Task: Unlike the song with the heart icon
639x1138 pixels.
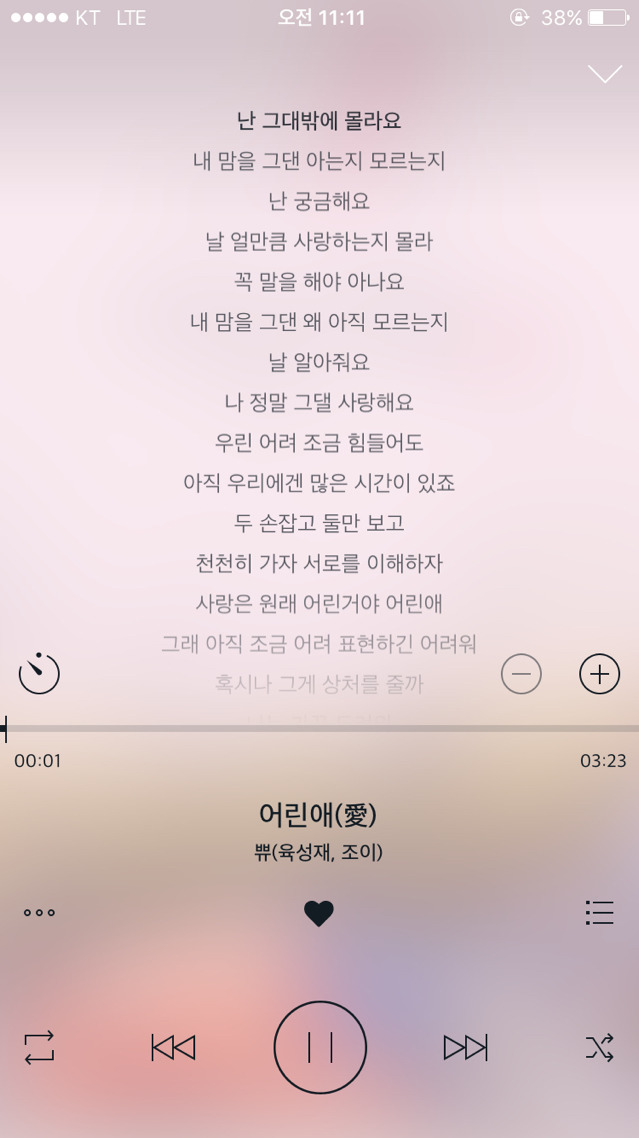Action: click(319, 913)
